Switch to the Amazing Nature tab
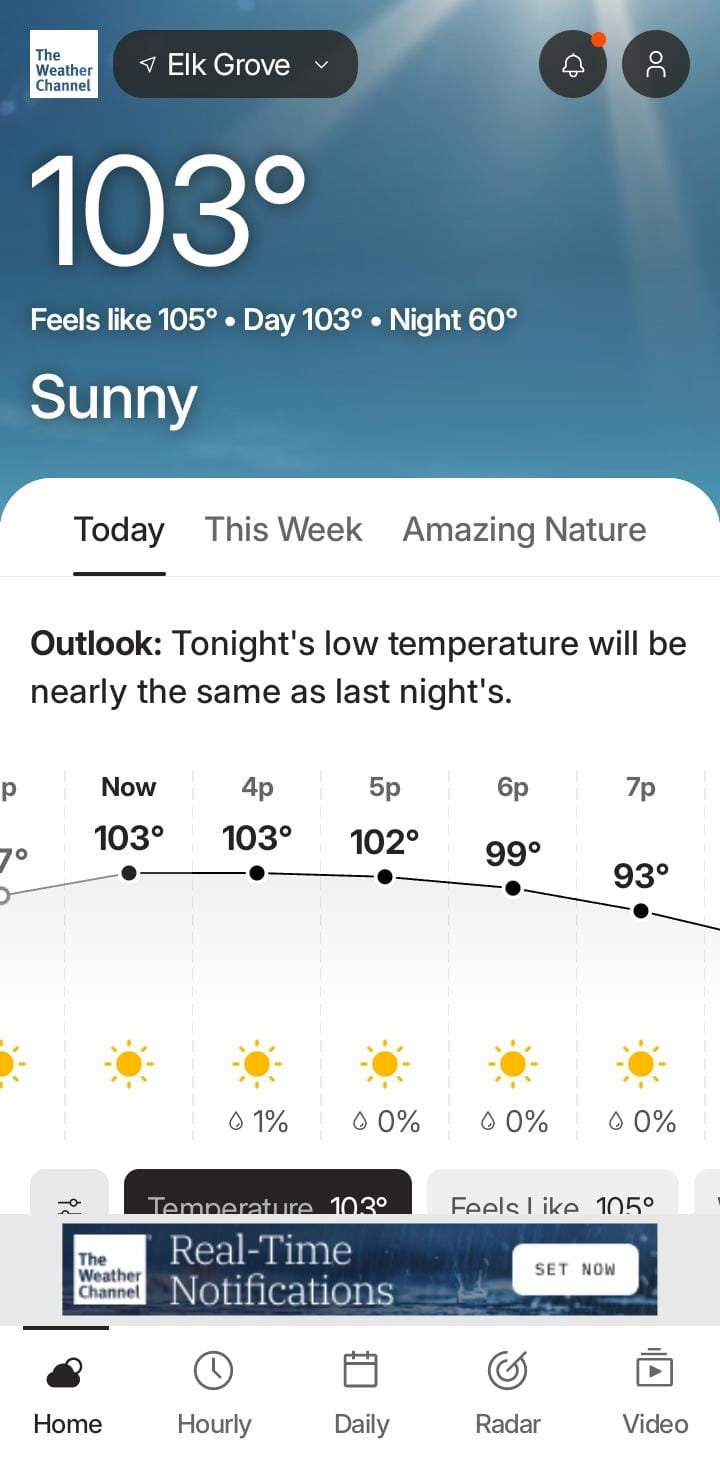Screen dimensions: 720x1457 coord(524,529)
